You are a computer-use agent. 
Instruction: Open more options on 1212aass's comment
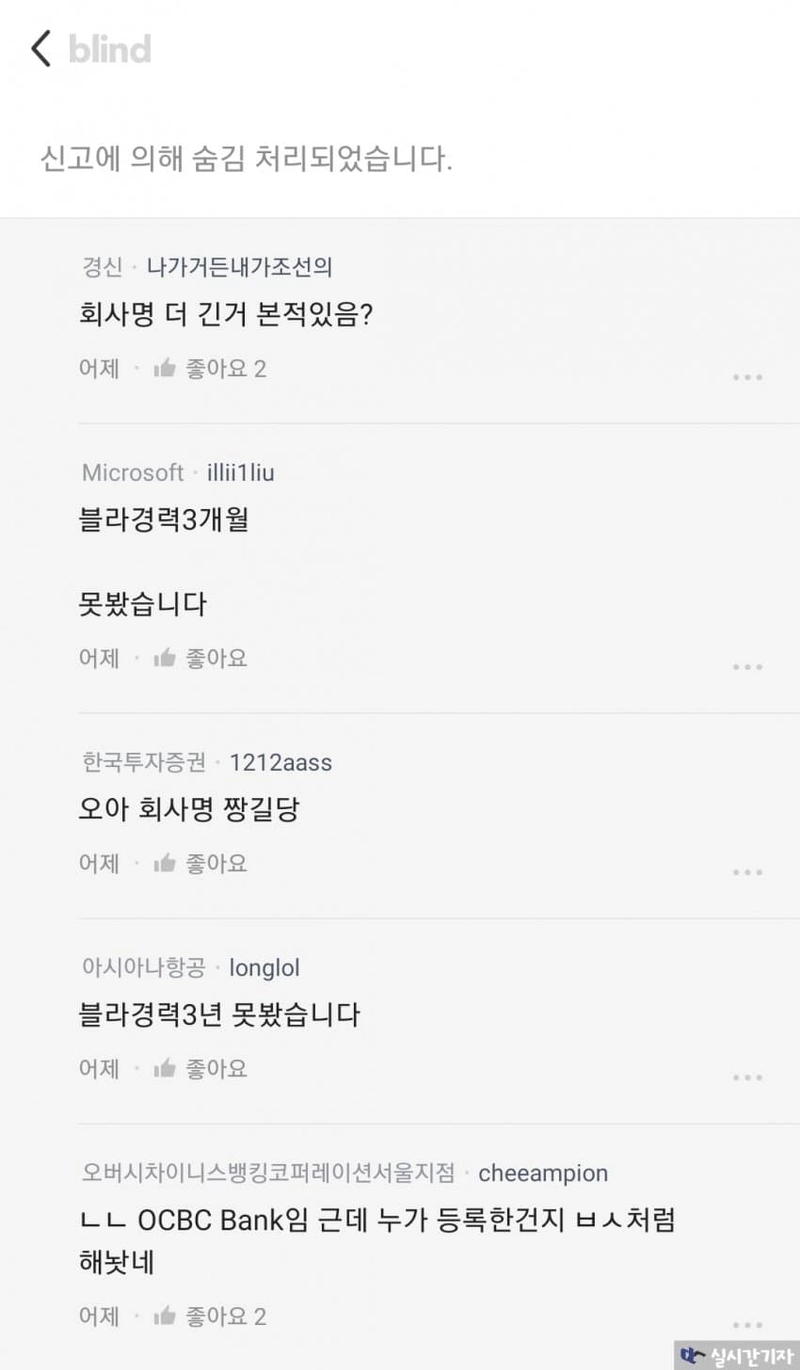(x=747, y=872)
